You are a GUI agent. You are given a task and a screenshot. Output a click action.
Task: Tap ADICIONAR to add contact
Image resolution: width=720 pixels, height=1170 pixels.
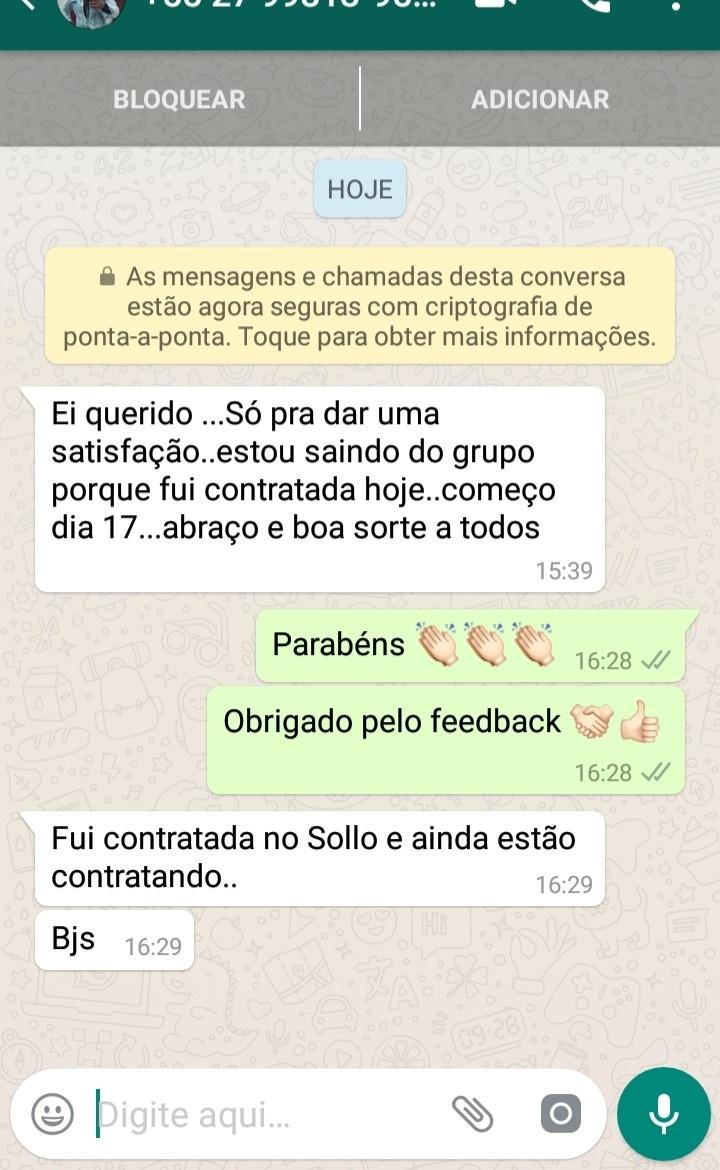pyautogui.click(x=540, y=100)
